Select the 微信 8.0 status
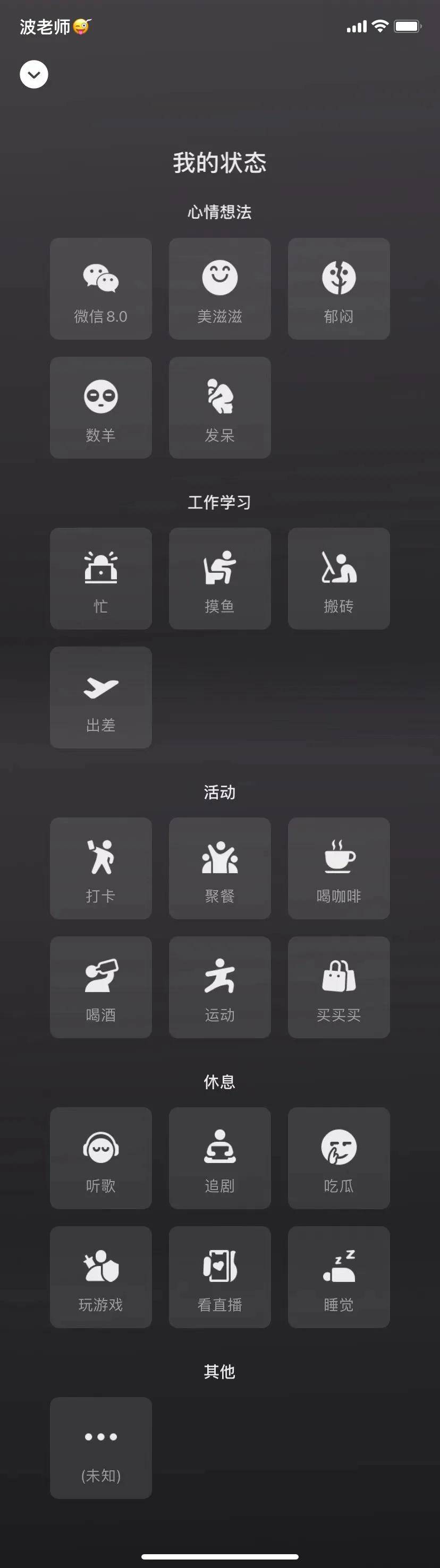Screen dimensions: 440x1568 tap(100, 289)
